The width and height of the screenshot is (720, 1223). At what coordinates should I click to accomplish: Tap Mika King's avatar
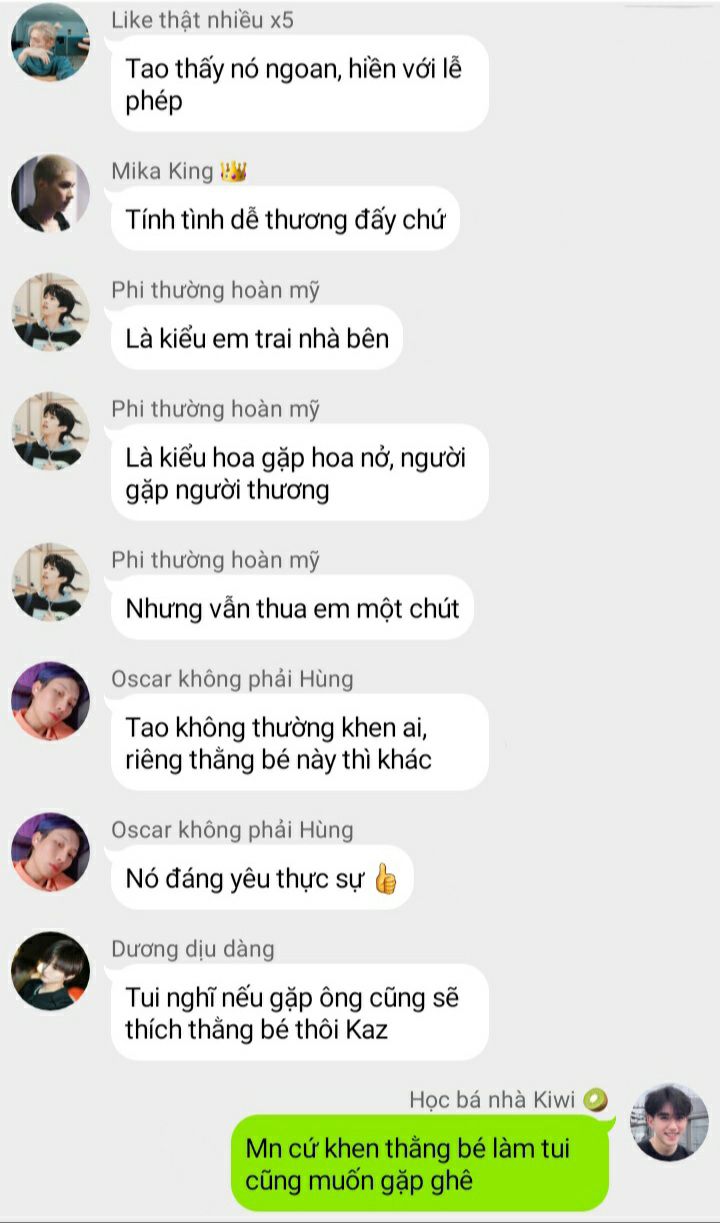(x=50, y=193)
